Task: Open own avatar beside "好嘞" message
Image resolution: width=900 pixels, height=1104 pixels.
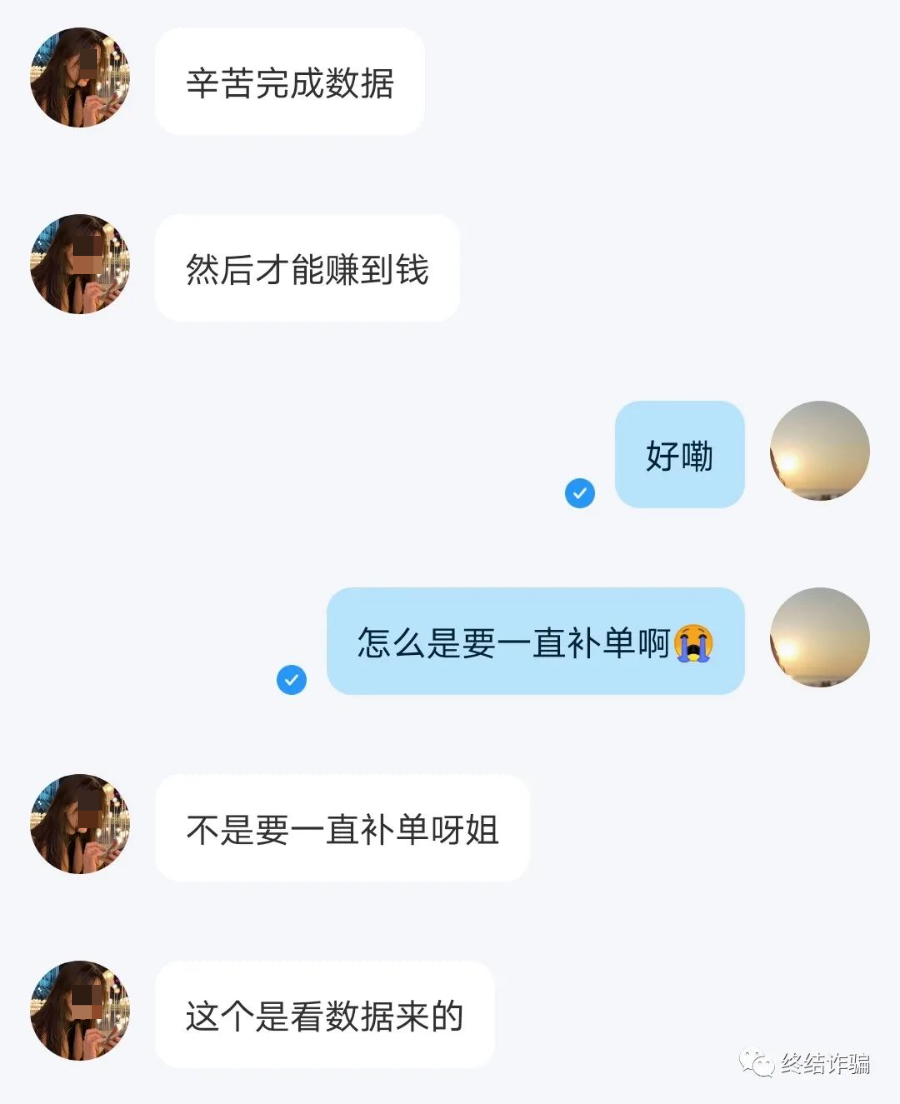Action: click(820, 451)
